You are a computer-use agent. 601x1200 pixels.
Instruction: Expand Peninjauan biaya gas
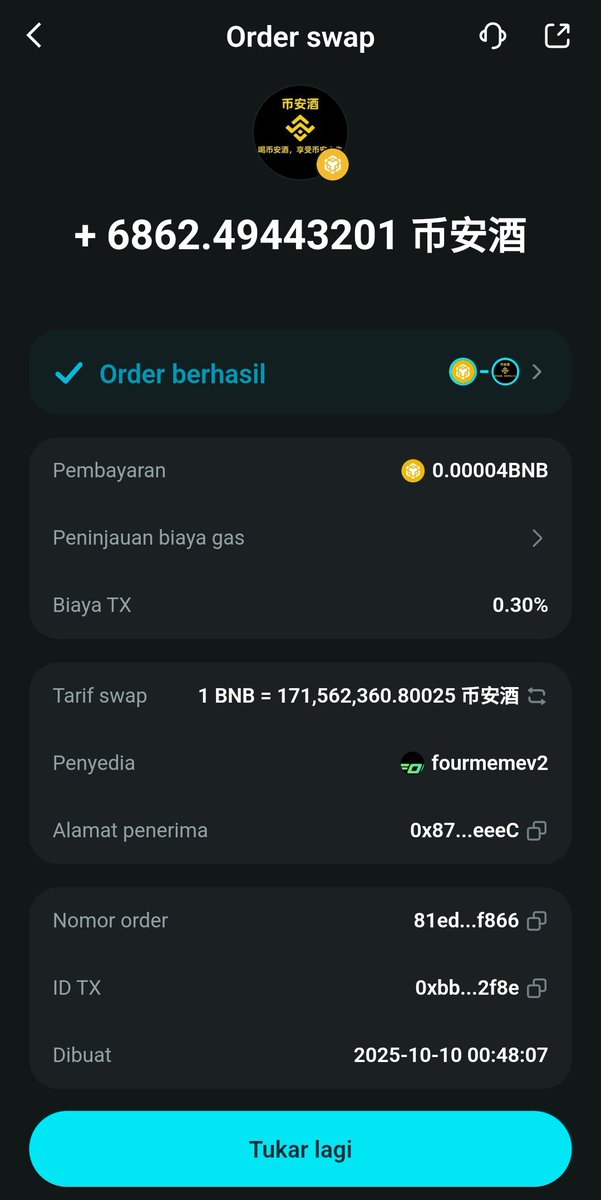[537, 538]
